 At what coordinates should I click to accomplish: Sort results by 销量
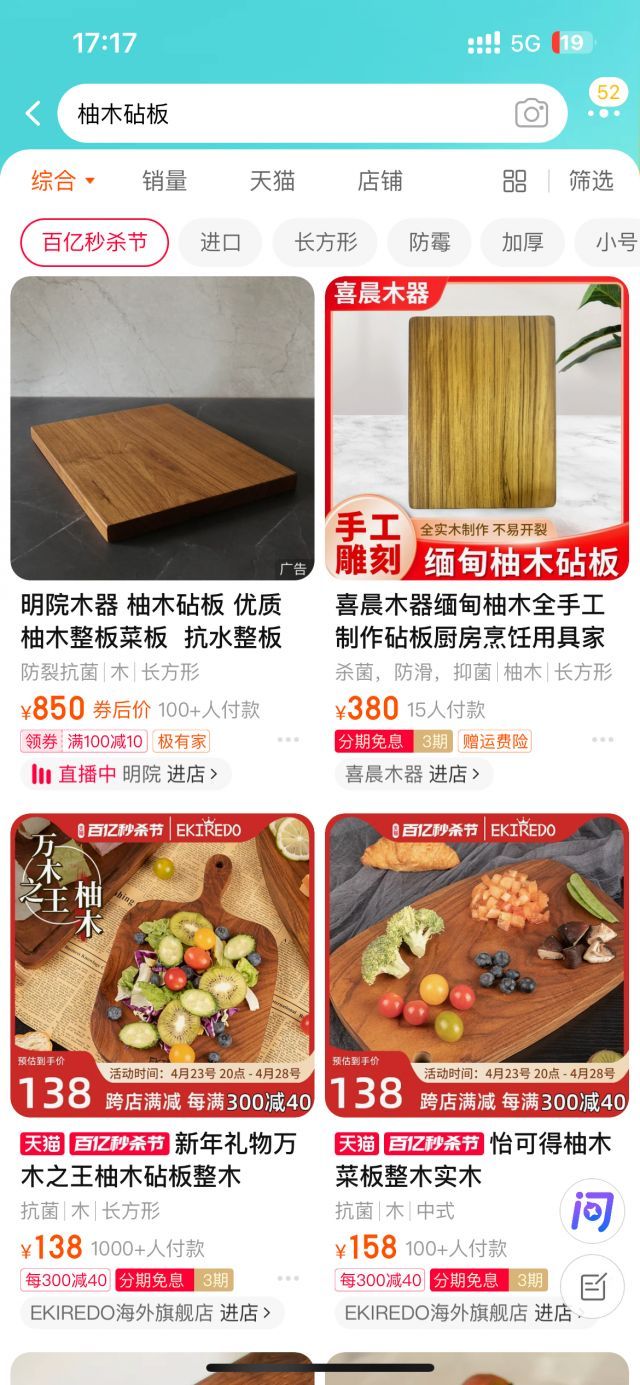point(165,181)
